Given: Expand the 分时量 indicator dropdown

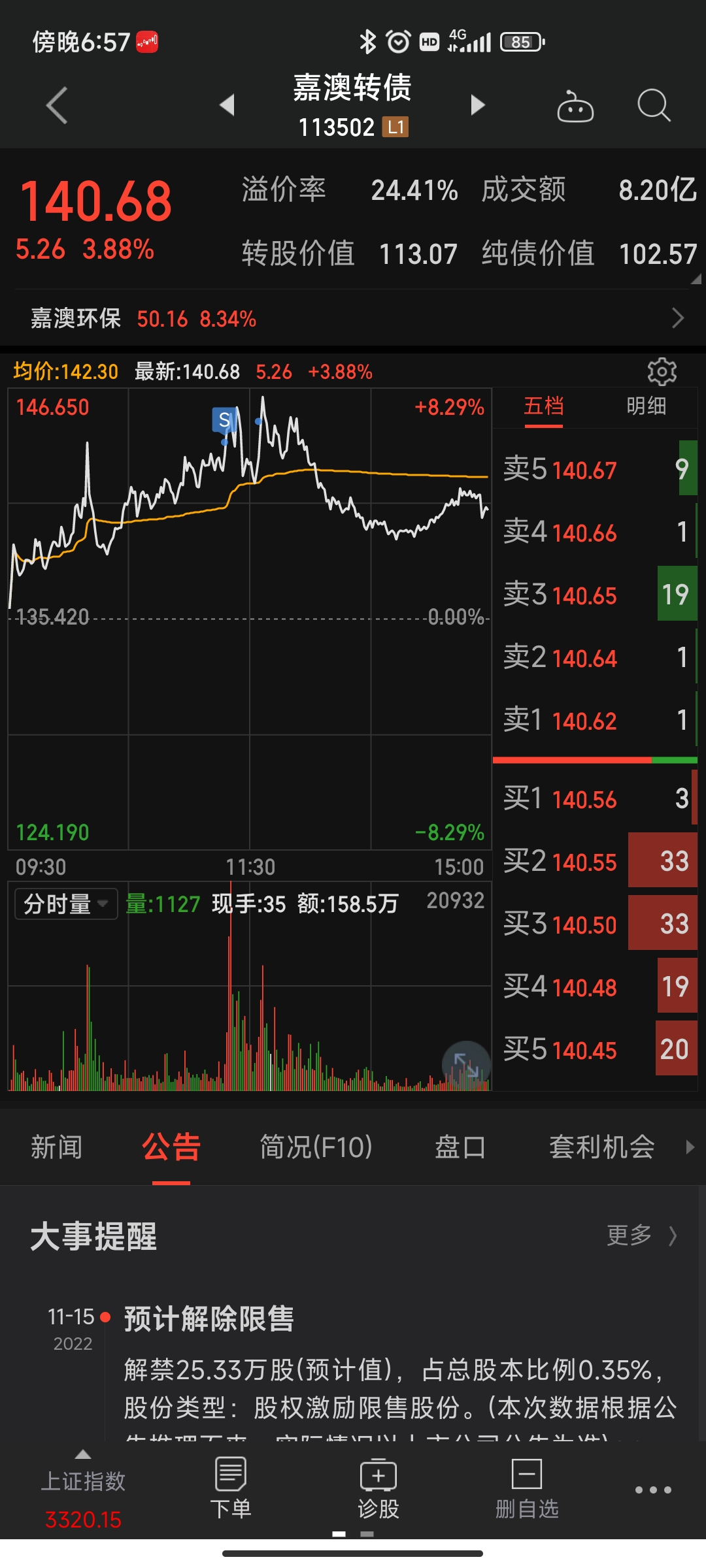Looking at the screenshot, I should click(66, 904).
